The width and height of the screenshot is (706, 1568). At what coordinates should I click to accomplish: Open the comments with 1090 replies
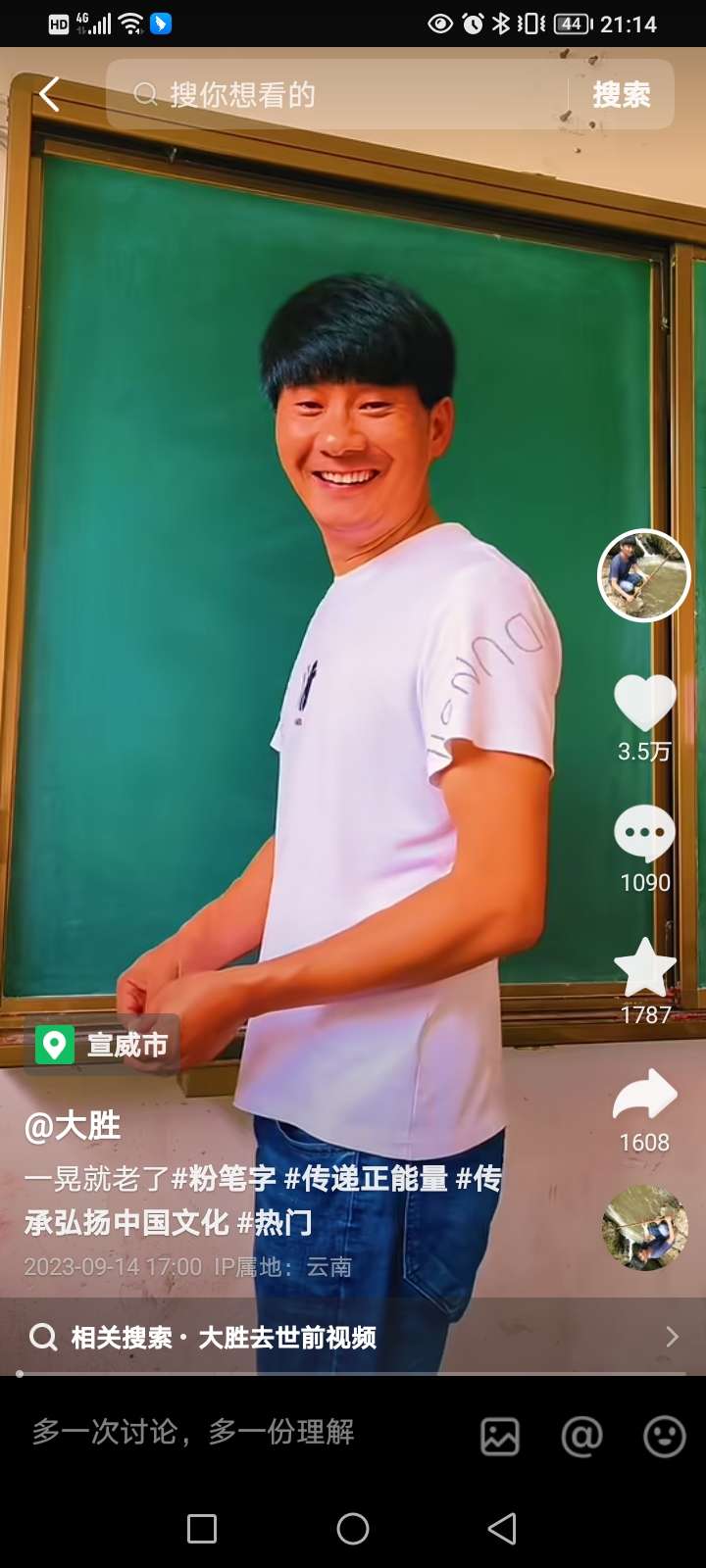[644, 834]
